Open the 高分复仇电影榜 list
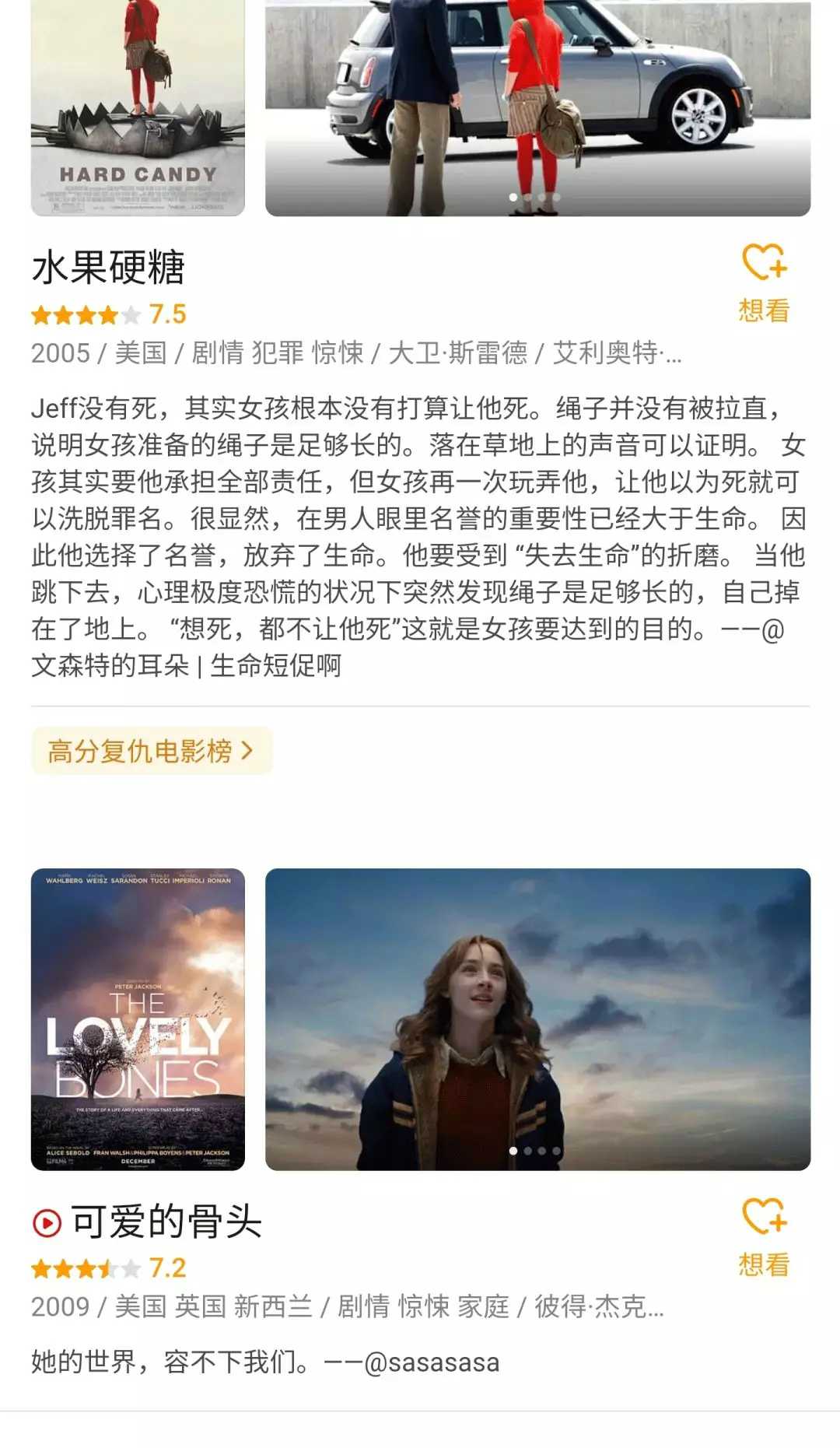The width and height of the screenshot is (840, 1448). click(152, 751)
